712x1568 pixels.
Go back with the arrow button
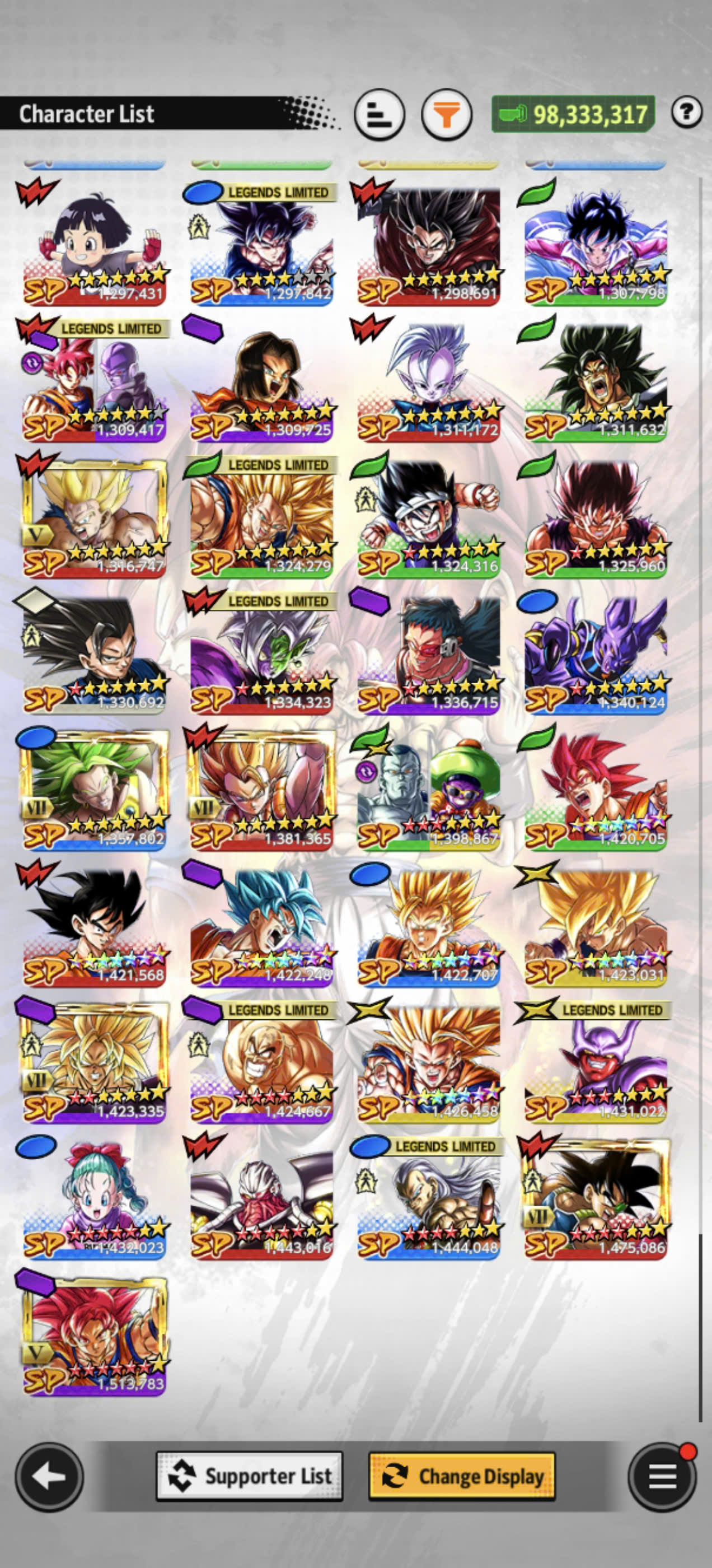point(49,1476)
